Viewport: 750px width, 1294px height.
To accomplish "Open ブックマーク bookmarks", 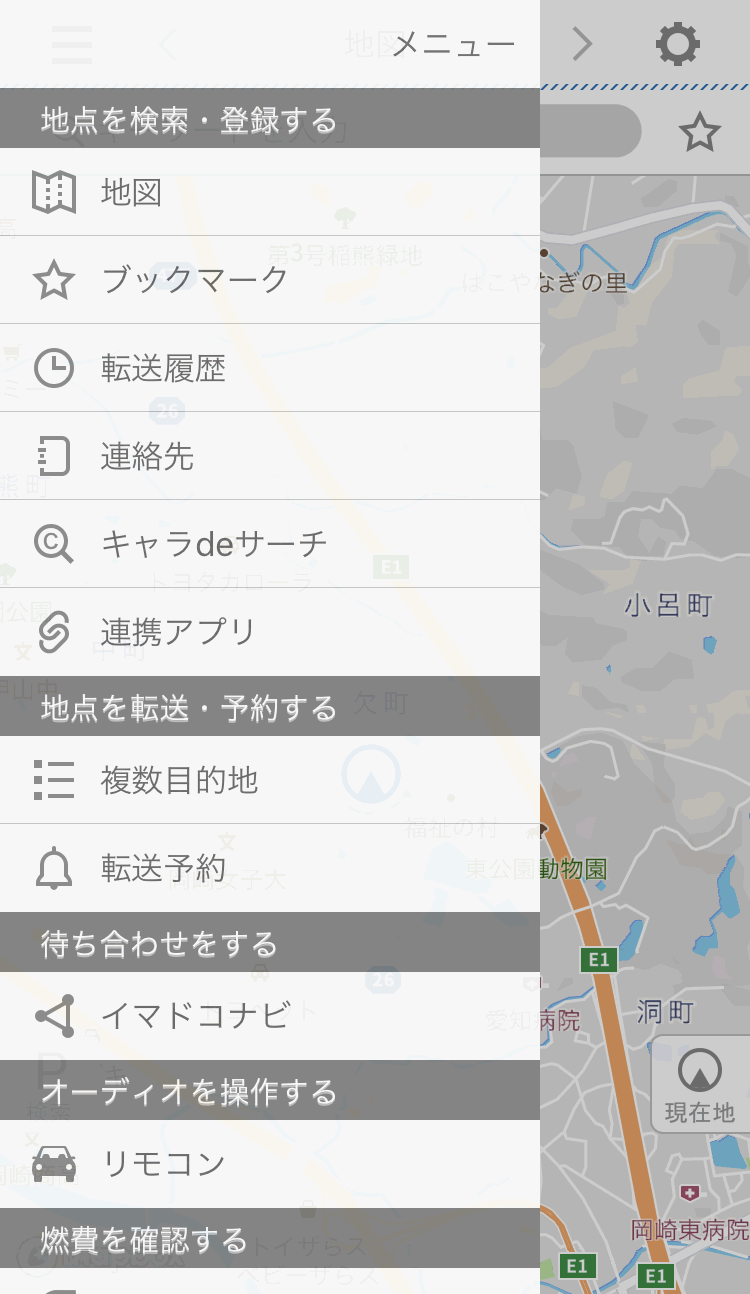I will click(270, 280).
